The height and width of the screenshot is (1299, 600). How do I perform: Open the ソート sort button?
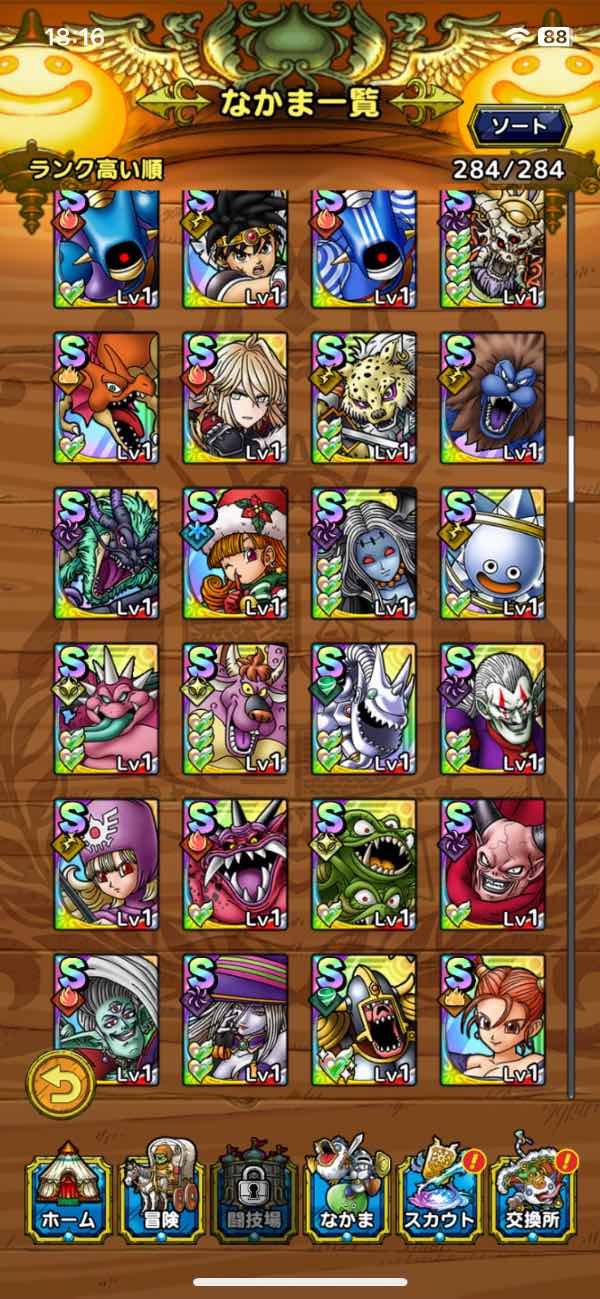518,126
